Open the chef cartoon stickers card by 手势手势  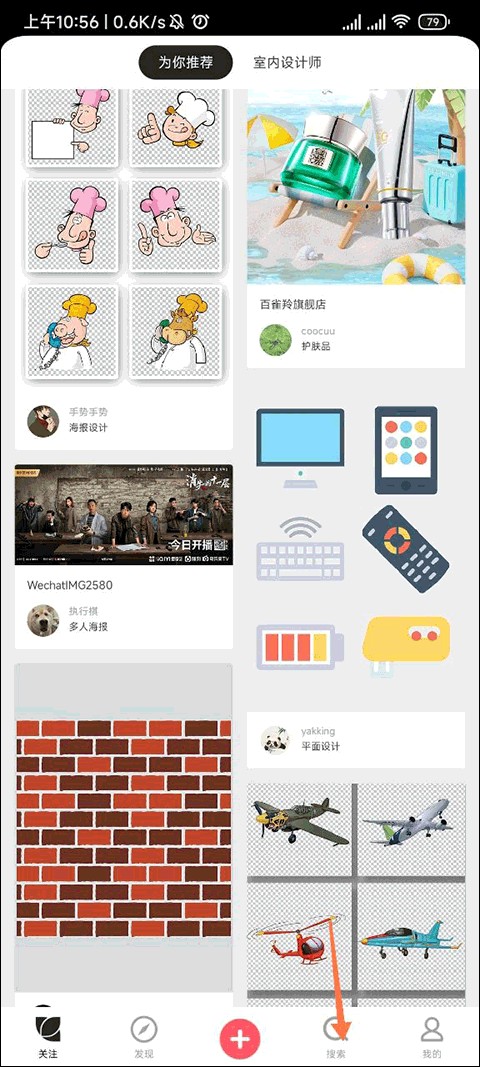(124, 269)
